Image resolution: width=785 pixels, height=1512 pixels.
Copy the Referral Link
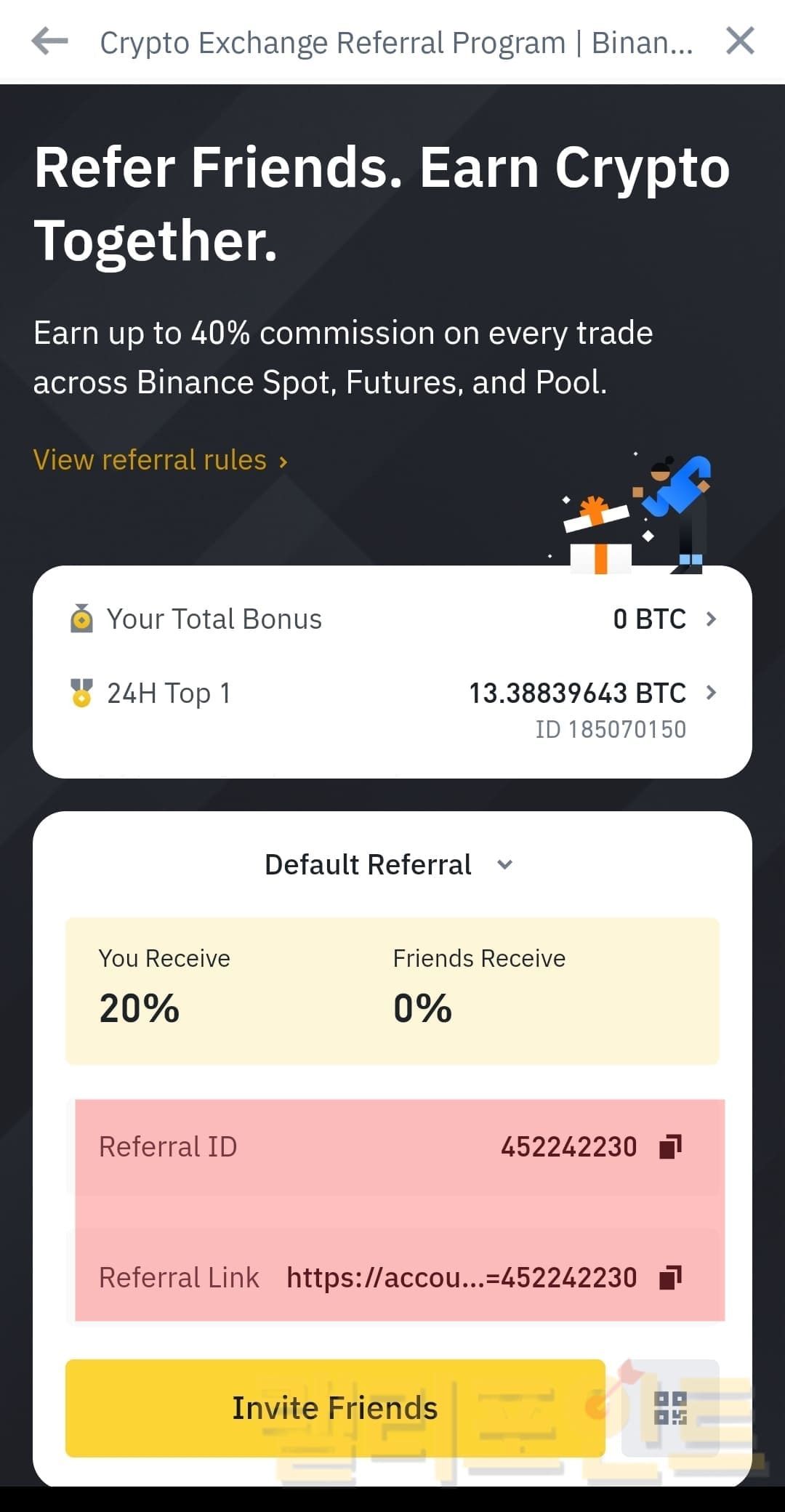(x=669, y=1277)
